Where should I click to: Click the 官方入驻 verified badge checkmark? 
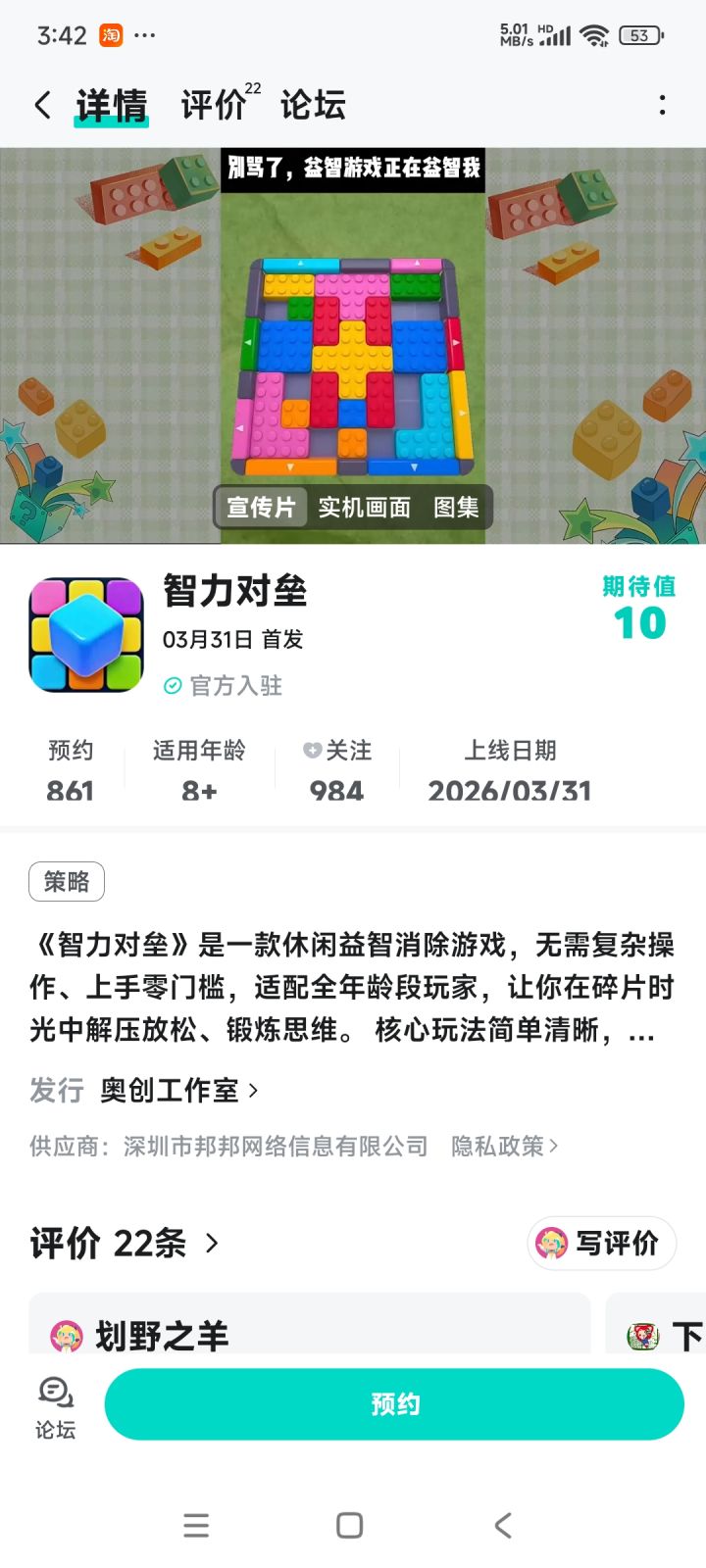click(x=171, y=686)
